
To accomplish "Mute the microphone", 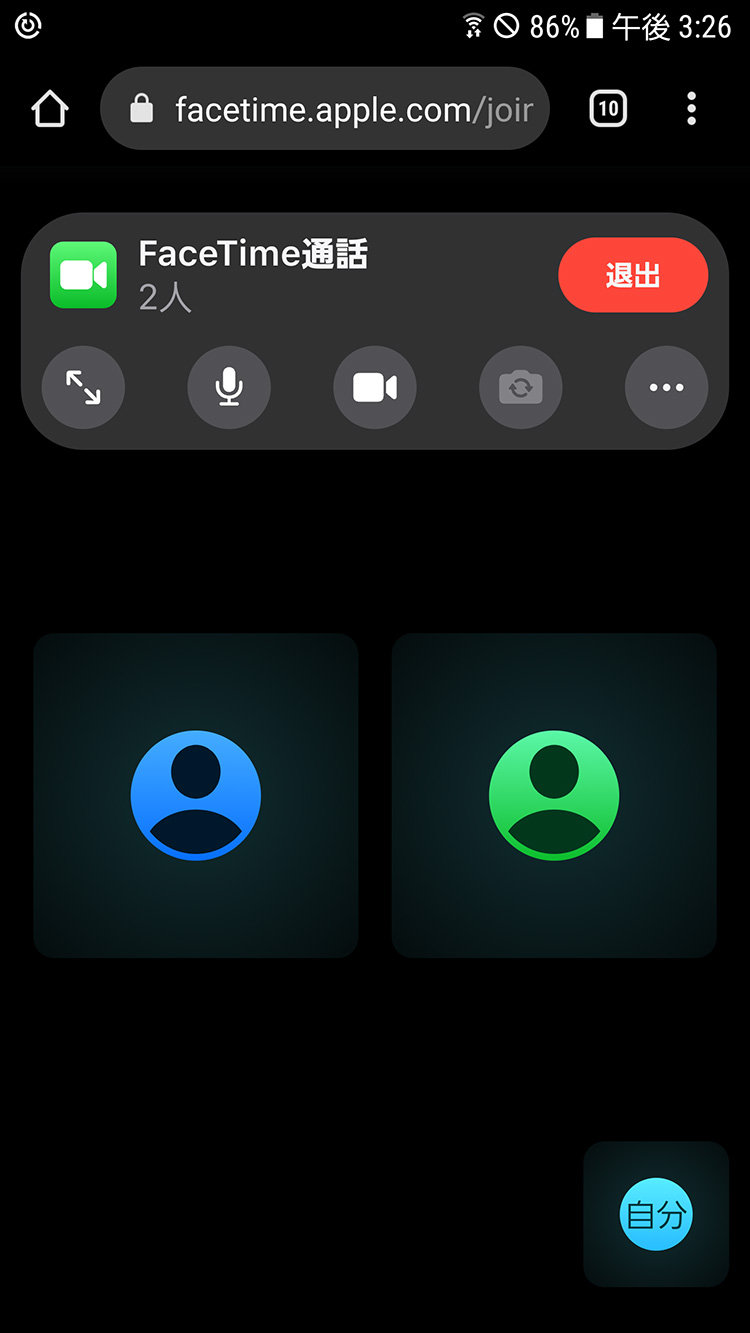I will tap(229, 387).
